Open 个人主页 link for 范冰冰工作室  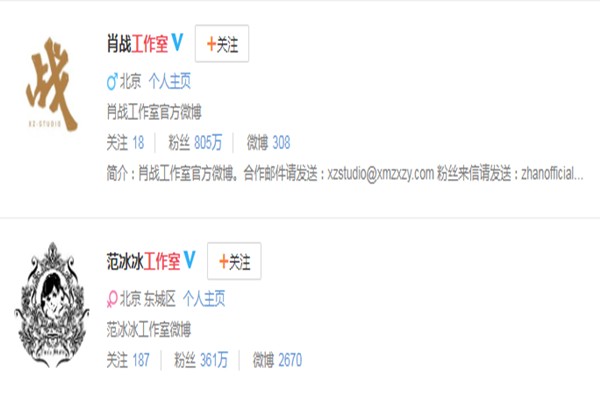pos(203,298)
